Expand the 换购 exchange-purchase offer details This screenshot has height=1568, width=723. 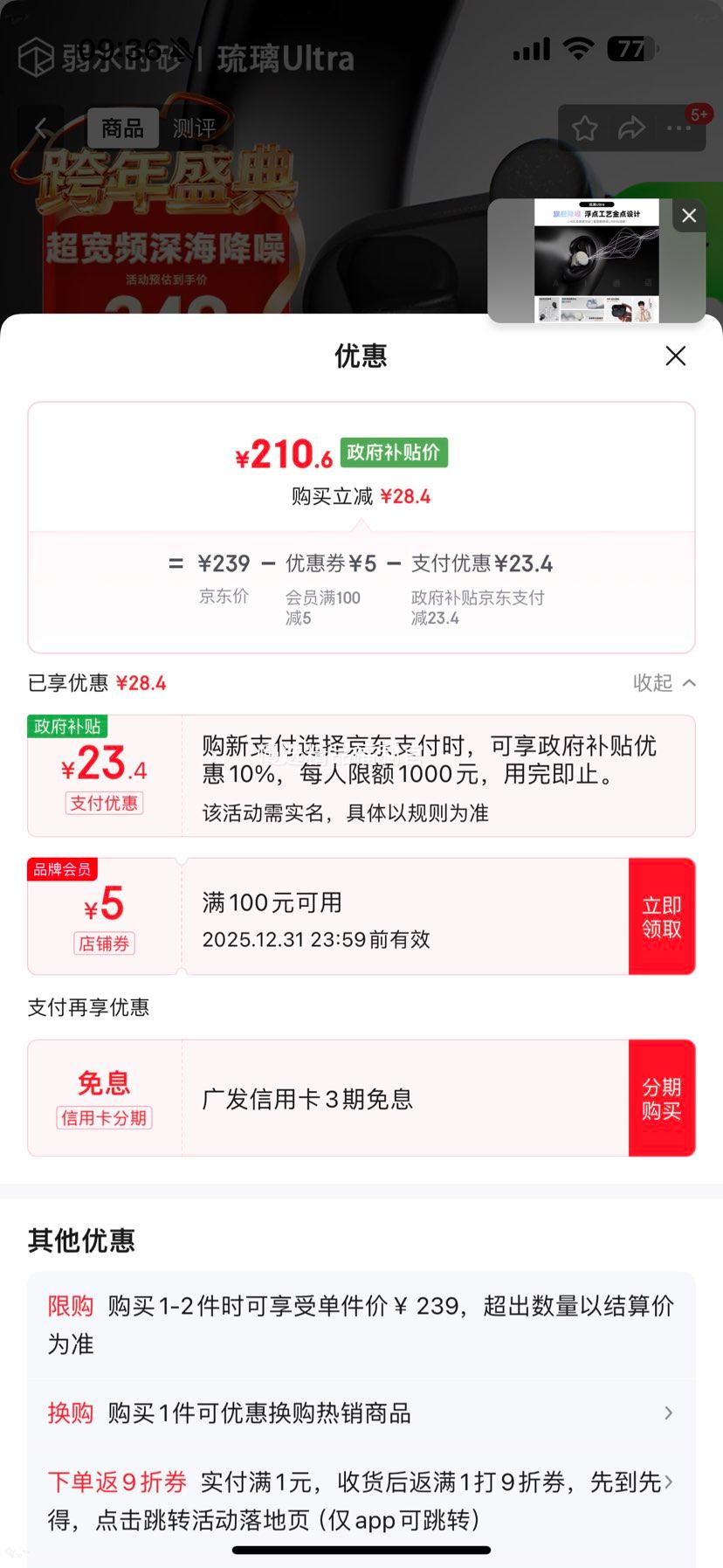(x=668, y=1413)
